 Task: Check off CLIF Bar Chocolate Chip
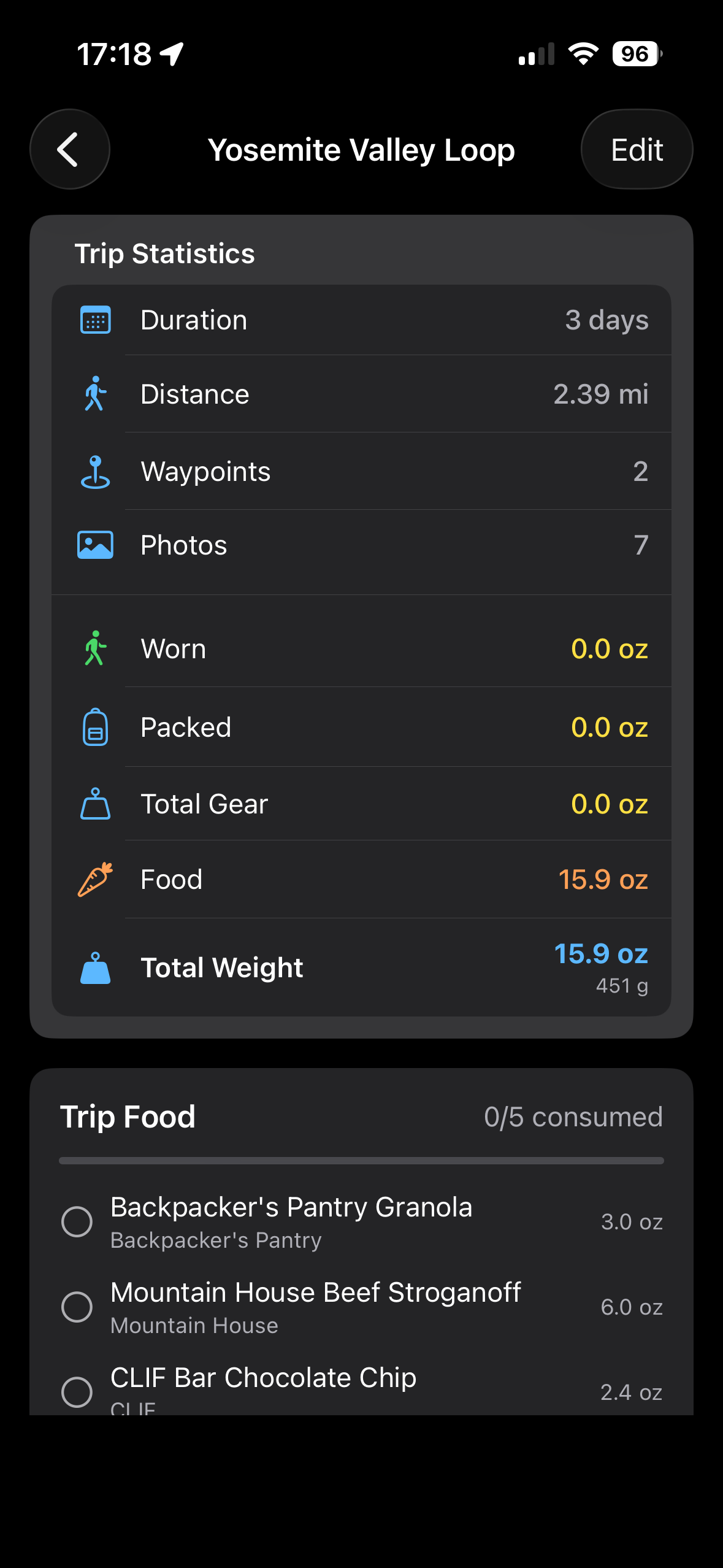click(x=77, y=1391)
